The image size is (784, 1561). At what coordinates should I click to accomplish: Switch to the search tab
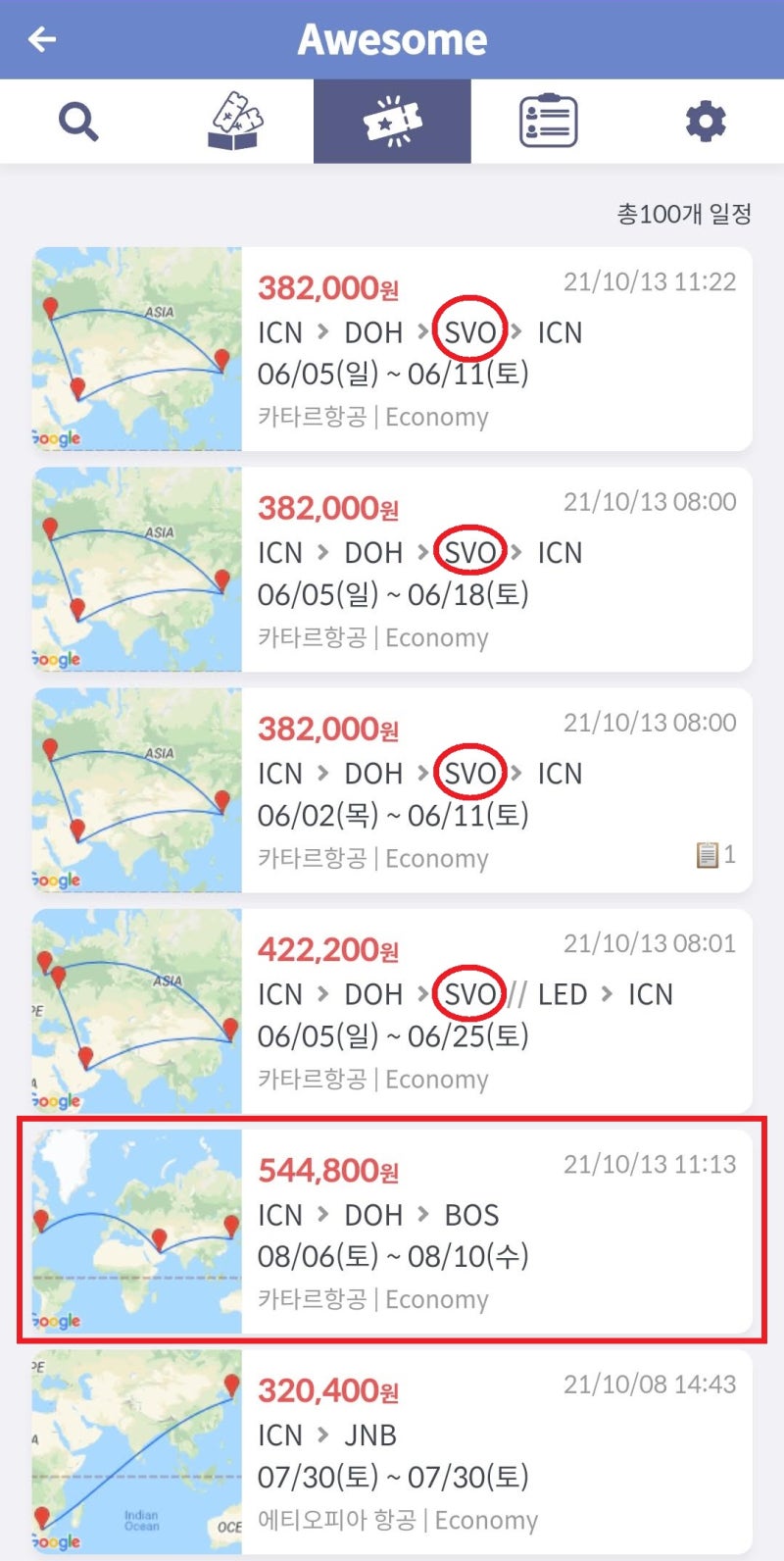(x=78, y=122)
